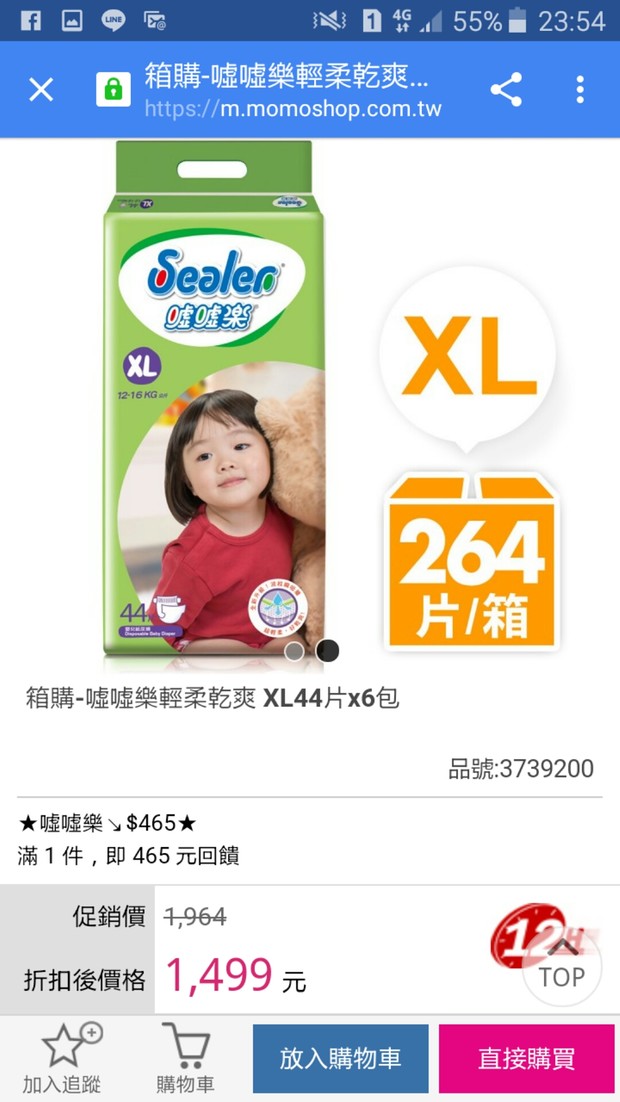620x1102 pixels.
Task: Share this product page
Action: pos(506,90)
